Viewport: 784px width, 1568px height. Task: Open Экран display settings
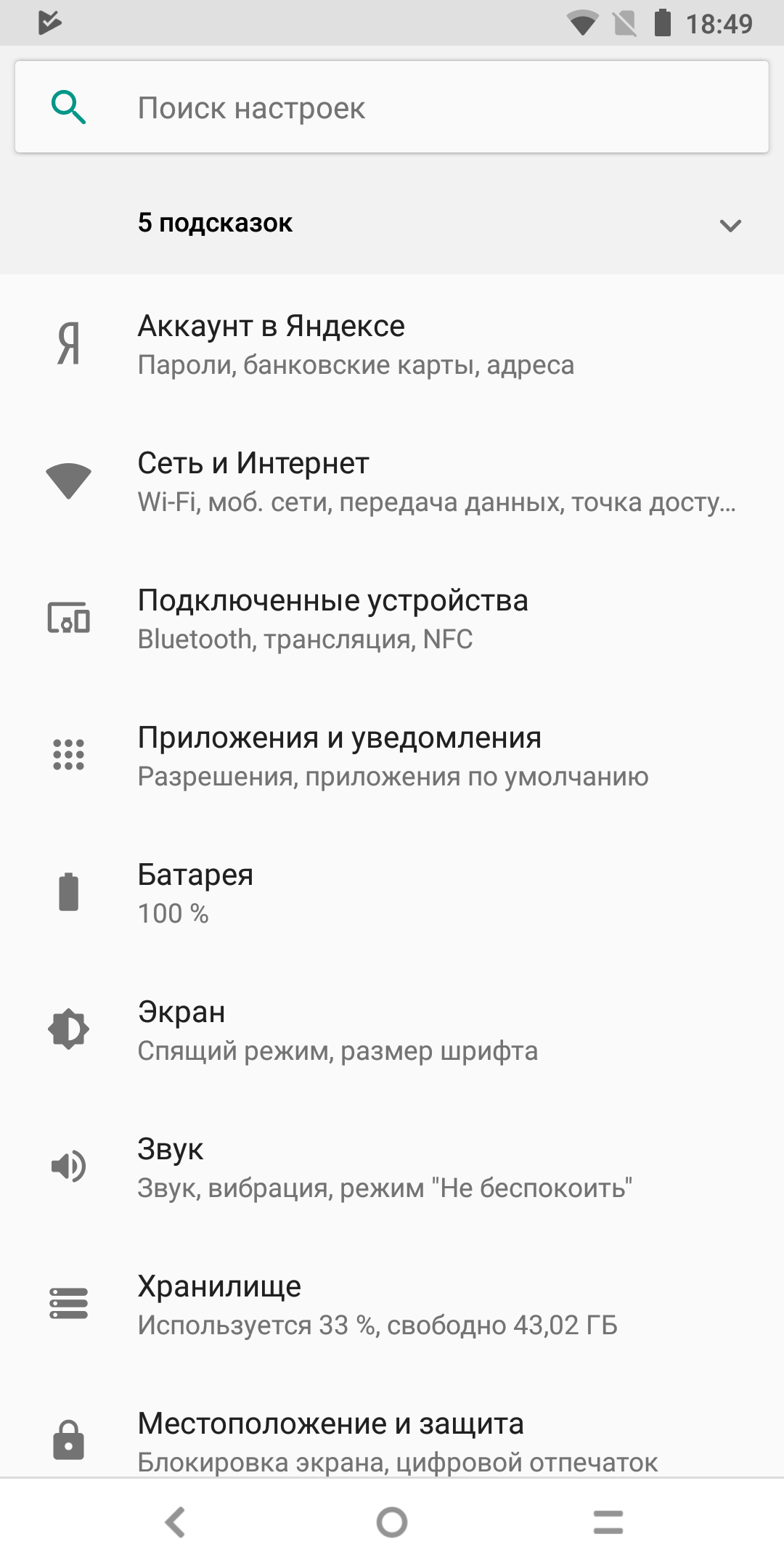tap(392, 1030)
